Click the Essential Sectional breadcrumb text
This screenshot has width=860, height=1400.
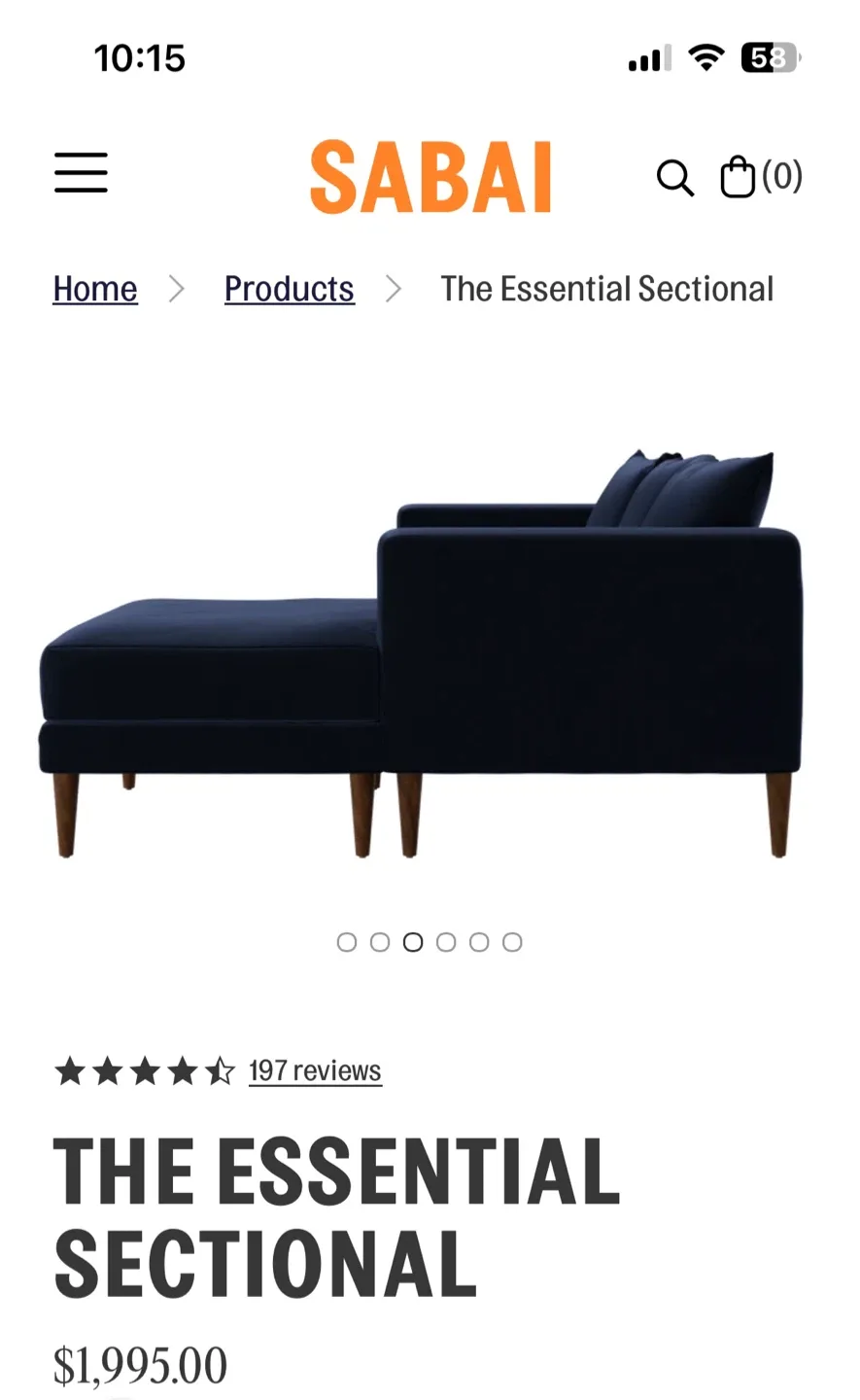click(x=606, y=289)
